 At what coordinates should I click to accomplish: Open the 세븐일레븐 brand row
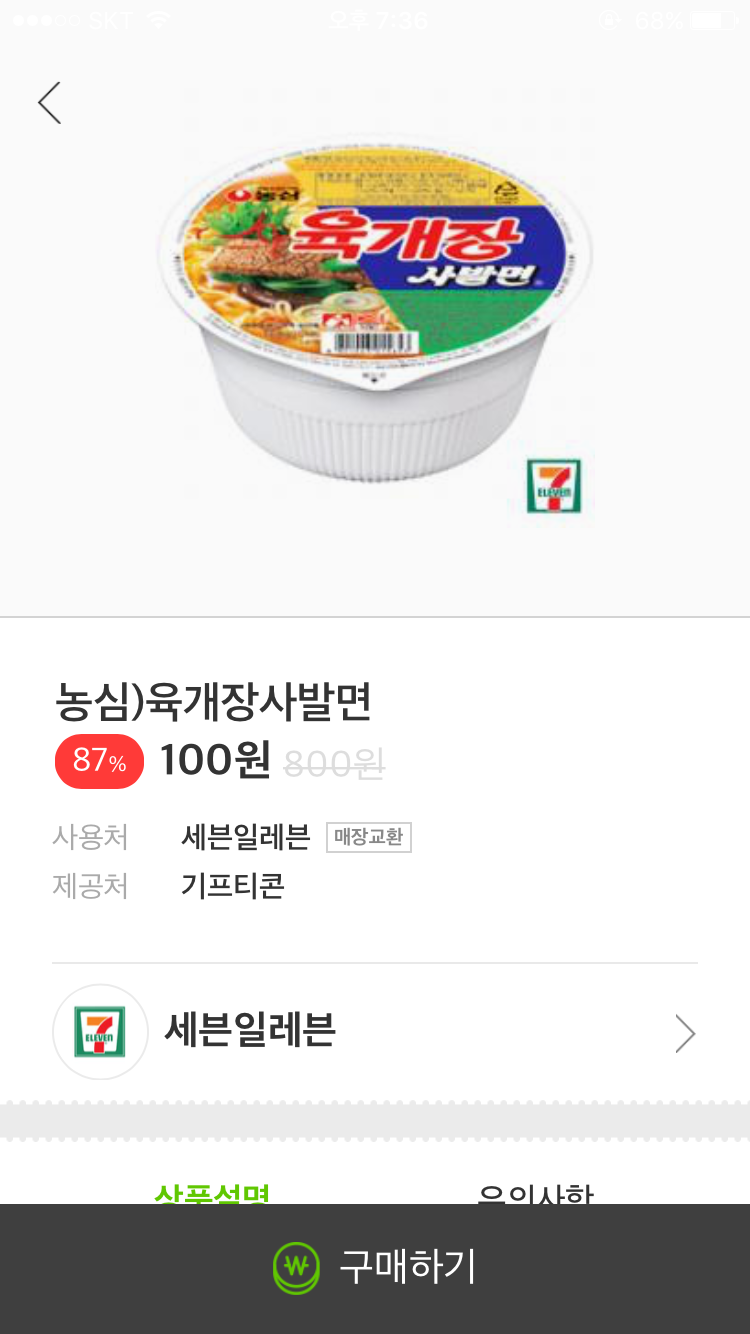tap(374, 1032)
